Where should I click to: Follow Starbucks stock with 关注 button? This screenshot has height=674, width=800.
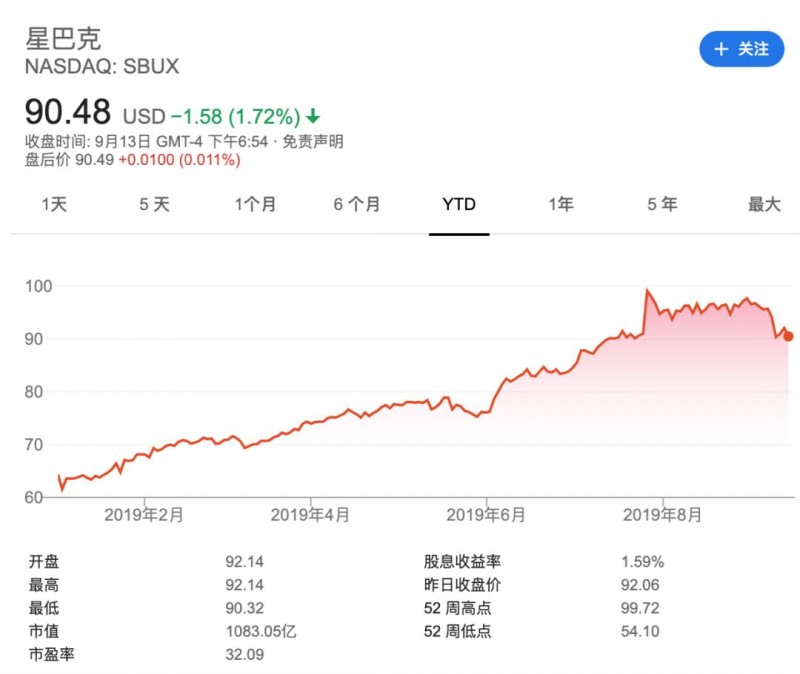(x=741, y=48)
